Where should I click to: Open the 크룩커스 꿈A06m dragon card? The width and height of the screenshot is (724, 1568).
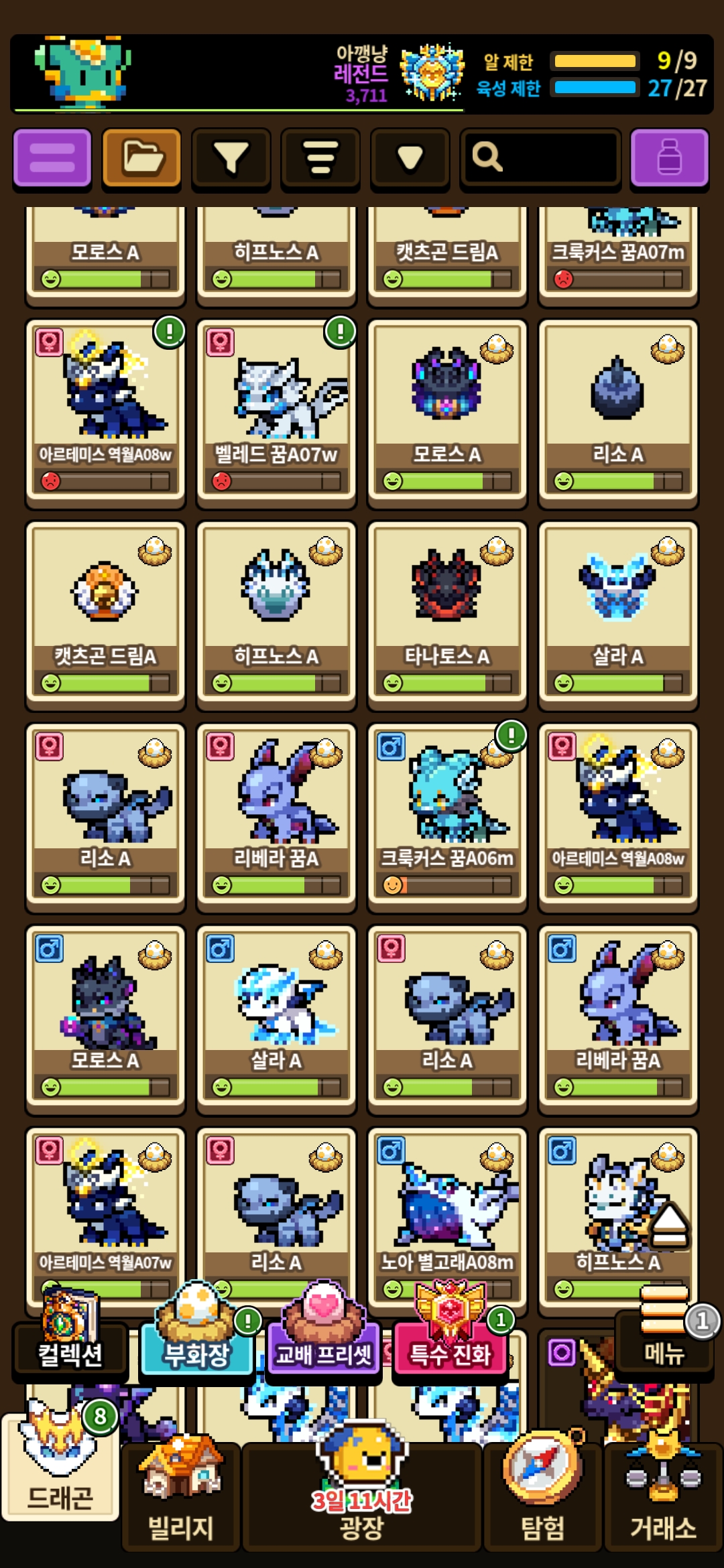coord(447,815)
